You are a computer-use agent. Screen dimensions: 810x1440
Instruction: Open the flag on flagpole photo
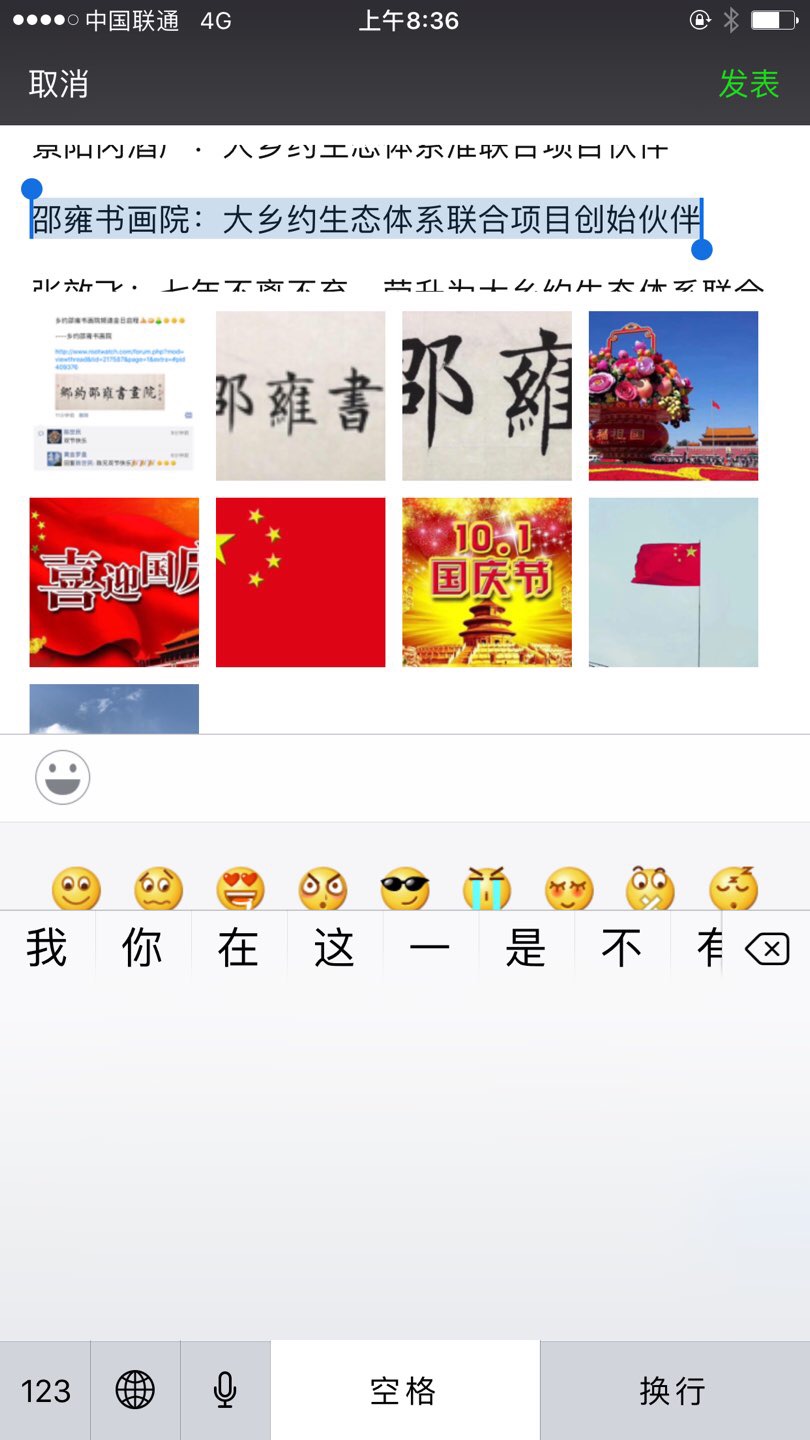tap(673, 582)
